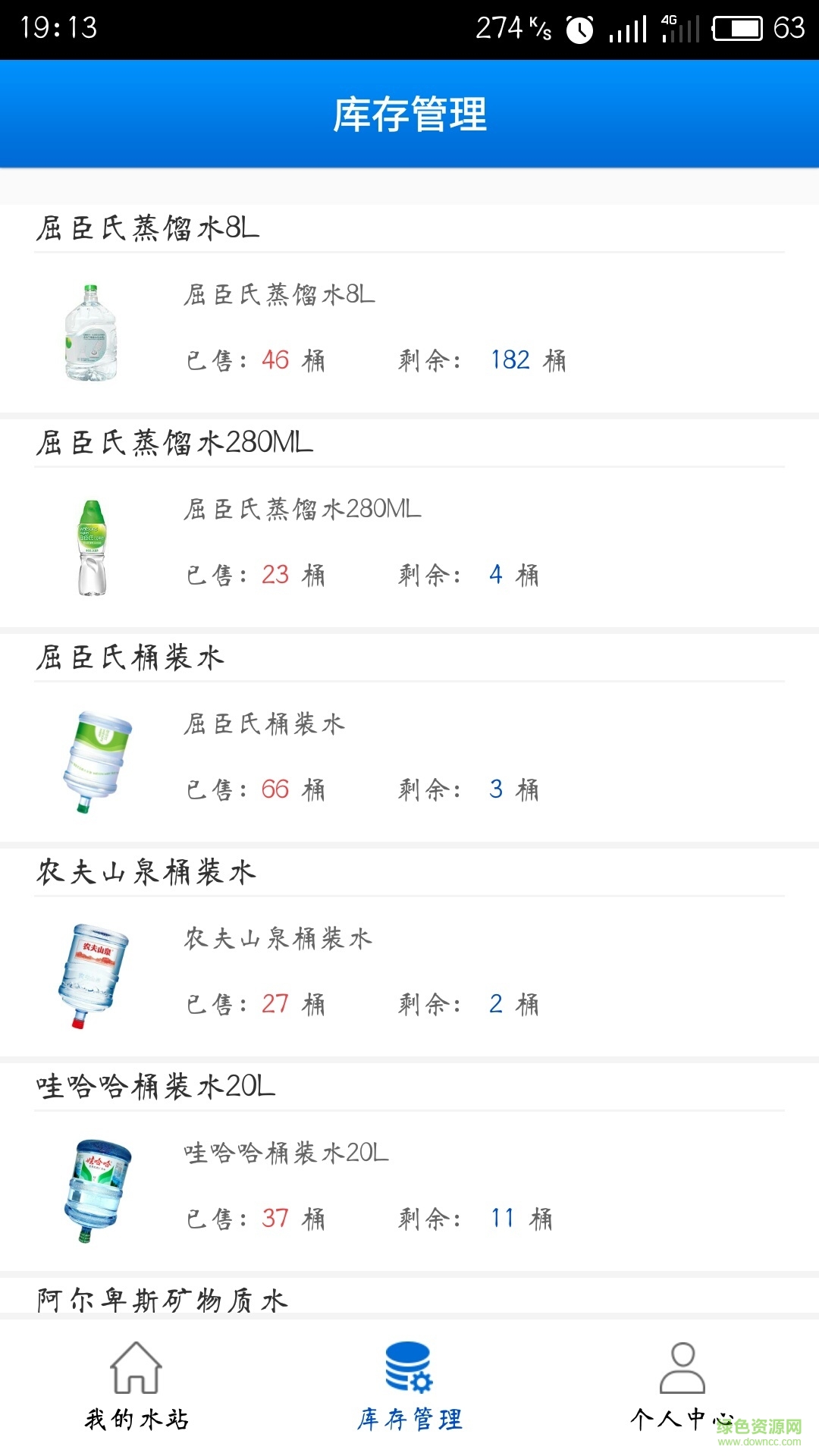Open the 屈臣氏蒸馏水280ML inventory item
The width and height of the screenshot is (819, 1456).
[409, 544]
